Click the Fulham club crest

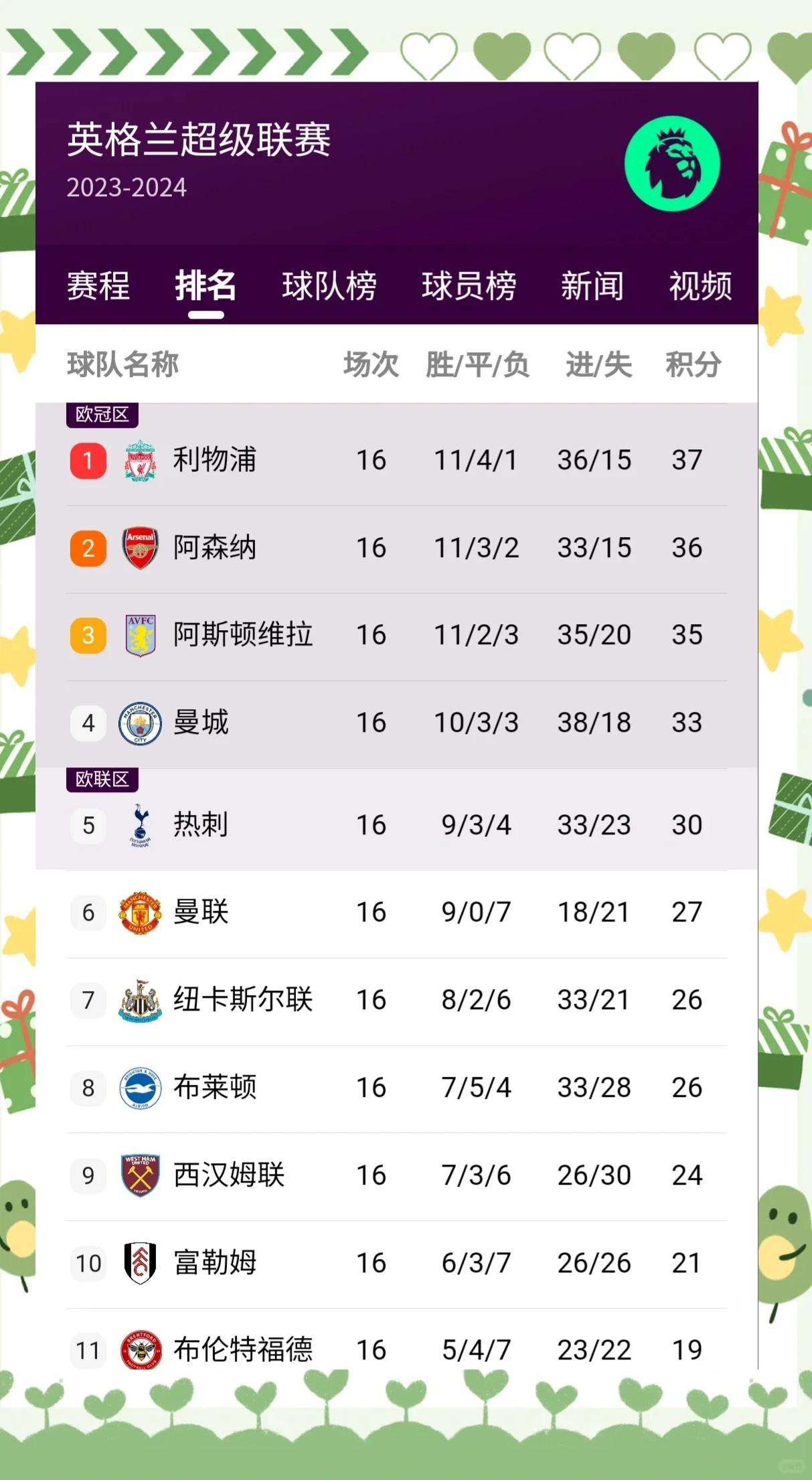[x=139, y=1263]
